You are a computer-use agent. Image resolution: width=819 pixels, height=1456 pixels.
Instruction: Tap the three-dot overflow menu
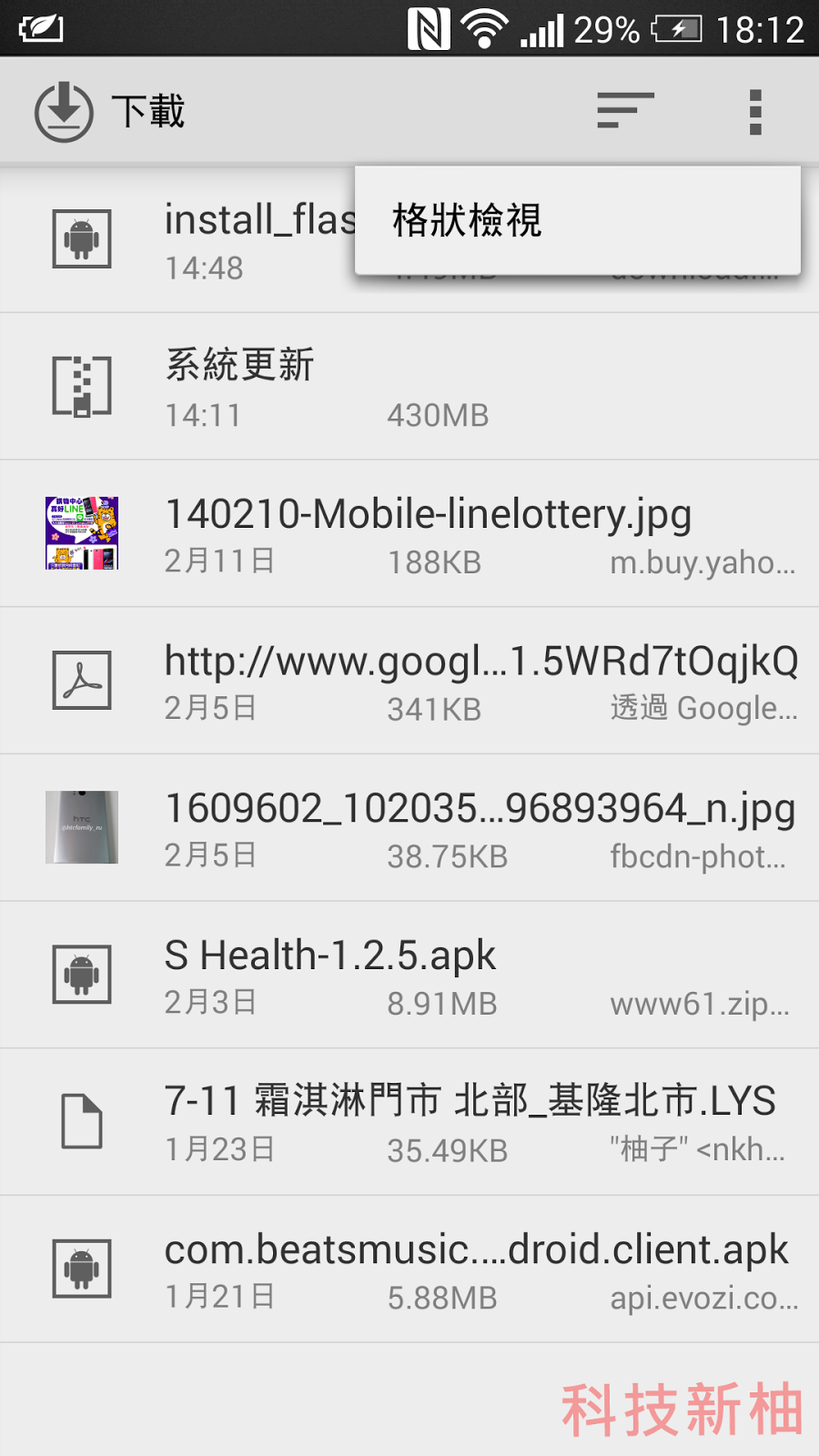pos(754,112)
